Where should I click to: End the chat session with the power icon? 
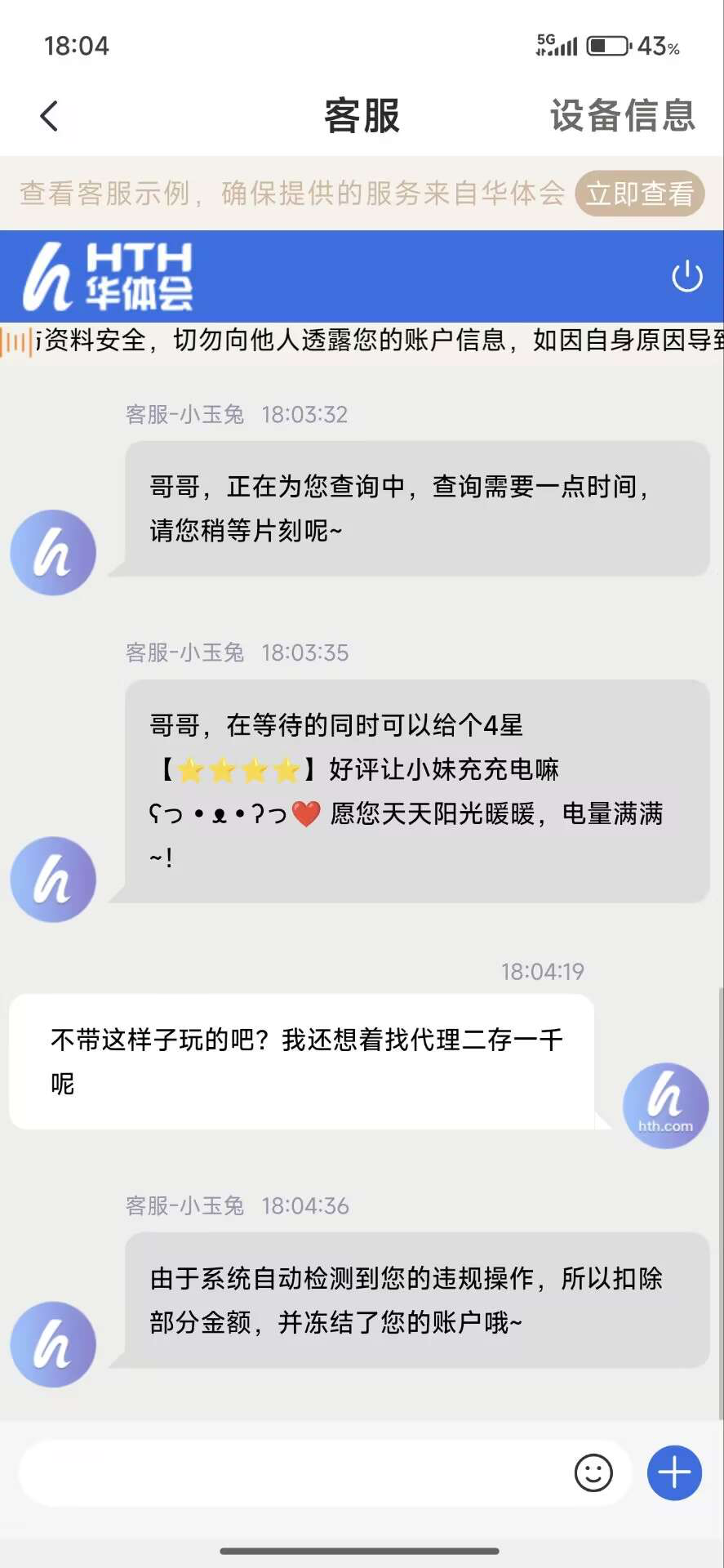[686, 276]
